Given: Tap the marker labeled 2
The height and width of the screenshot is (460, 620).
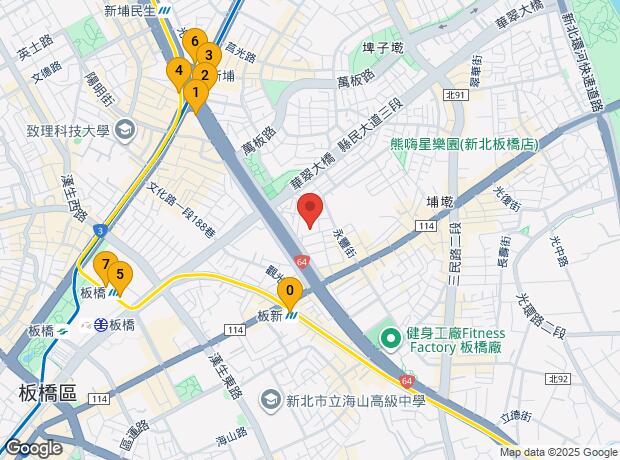Looking at the screenshot, I should pos(204,74).
